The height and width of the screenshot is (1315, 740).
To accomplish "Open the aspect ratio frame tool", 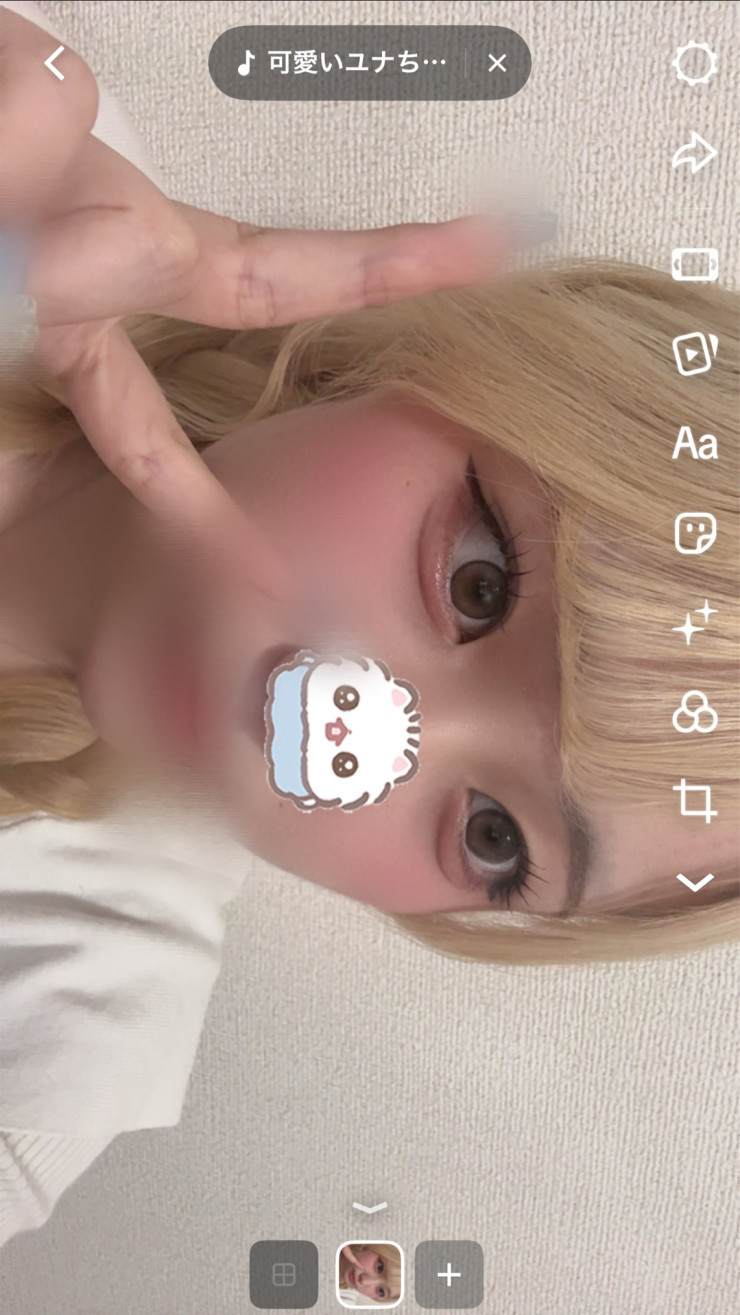I will pyautogui.click(x=695, y=265).
